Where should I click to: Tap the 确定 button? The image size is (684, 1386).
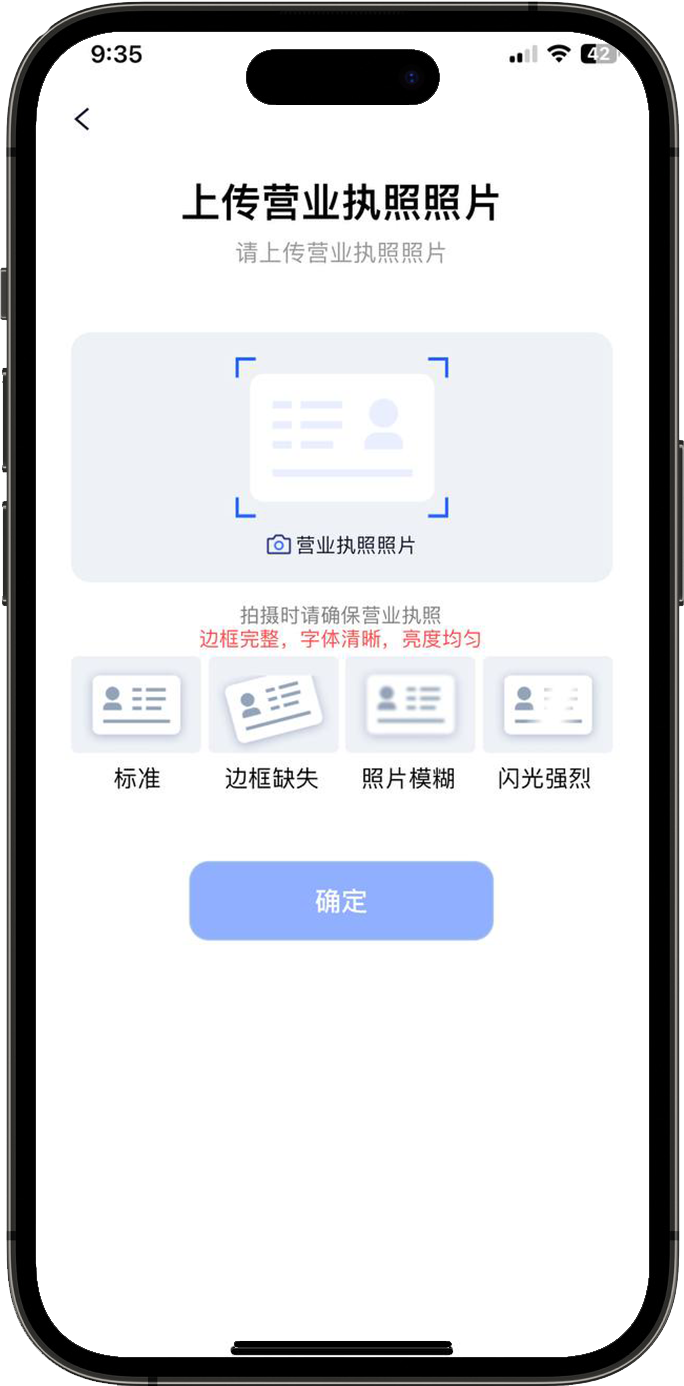pos(341,900)
